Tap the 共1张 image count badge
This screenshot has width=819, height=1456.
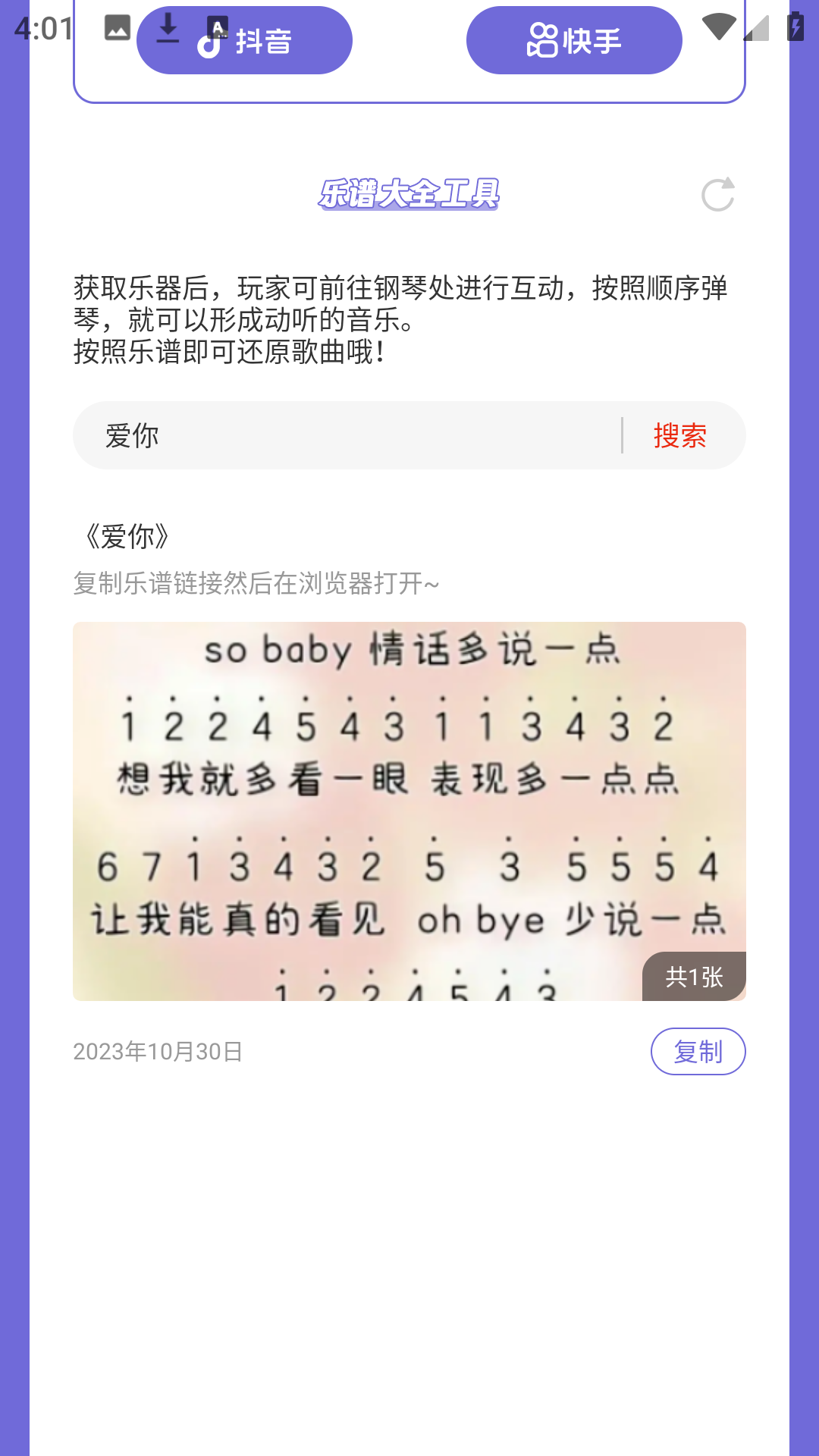coord(693,977)
